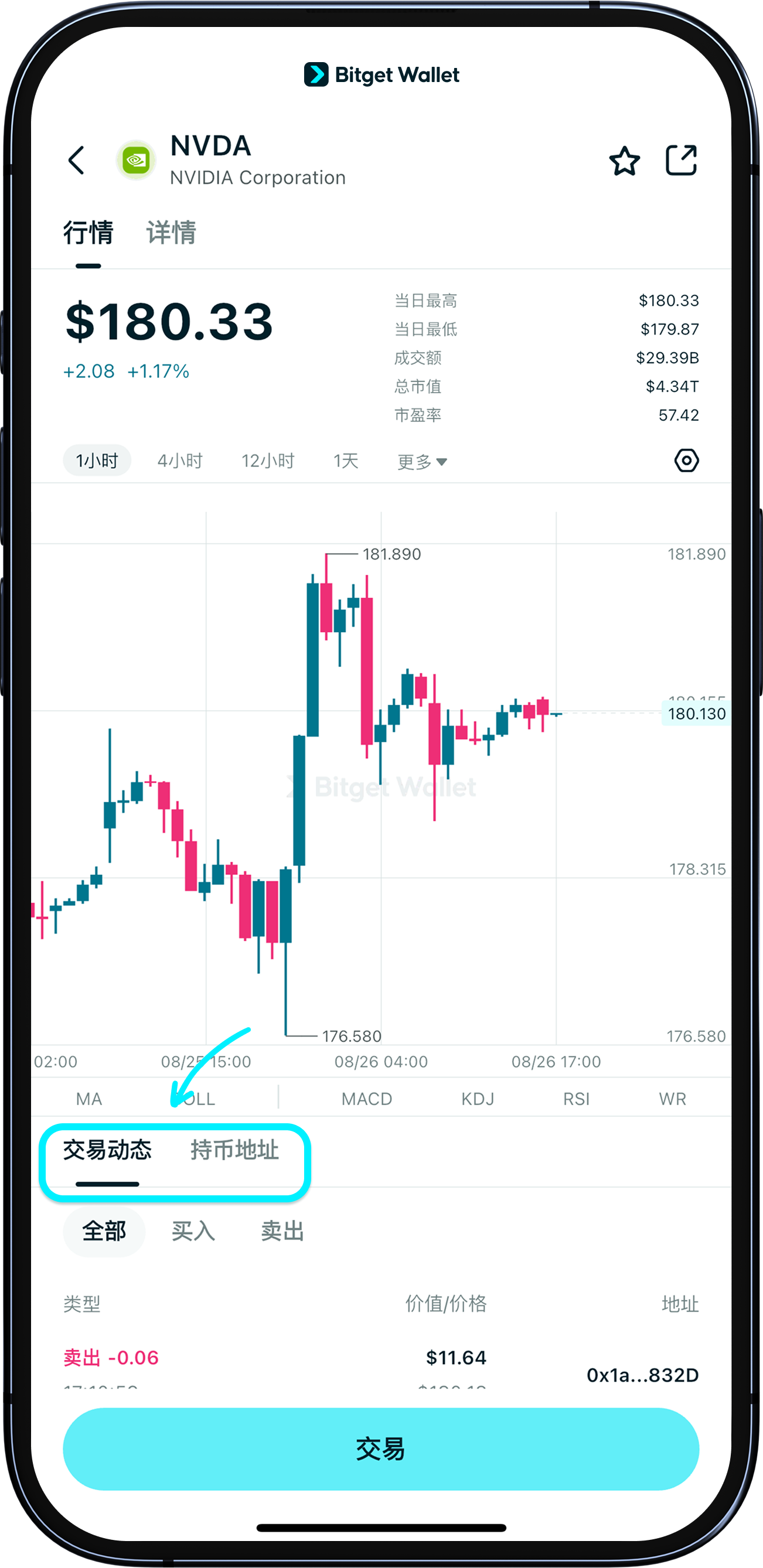This screenshot has height=1568, width=763.
Task: Open the 持币地址 tab
Action: (234, 1151)
